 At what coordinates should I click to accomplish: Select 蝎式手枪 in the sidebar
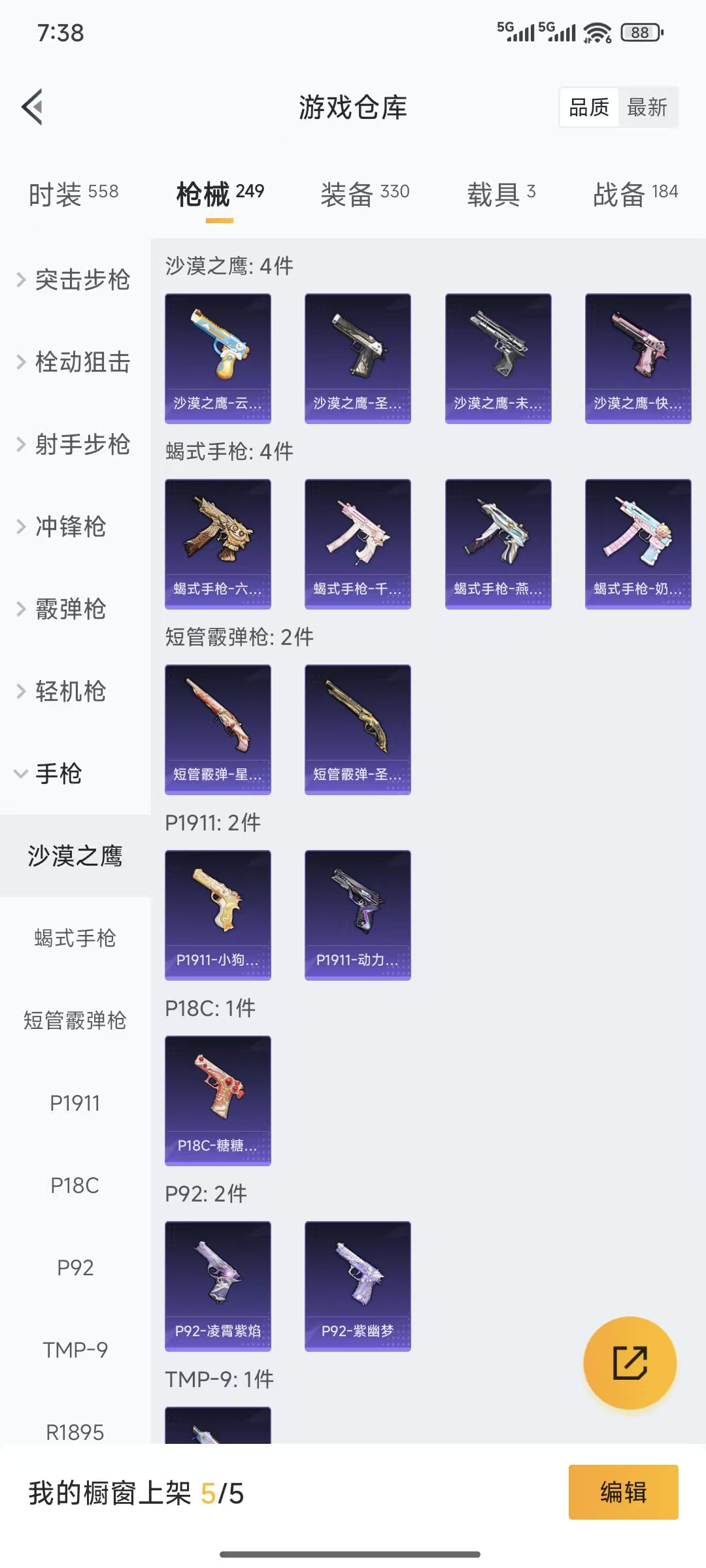coord(75,938)
